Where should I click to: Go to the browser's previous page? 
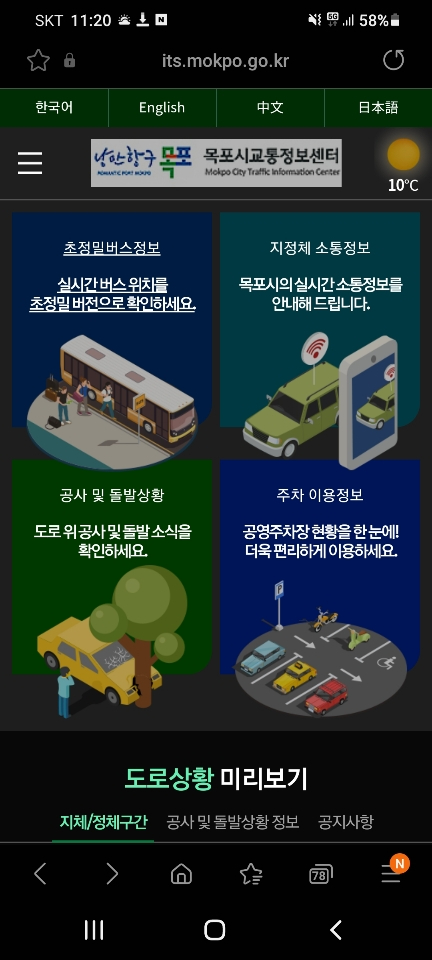pyautogui.click(x=40, y=874)
